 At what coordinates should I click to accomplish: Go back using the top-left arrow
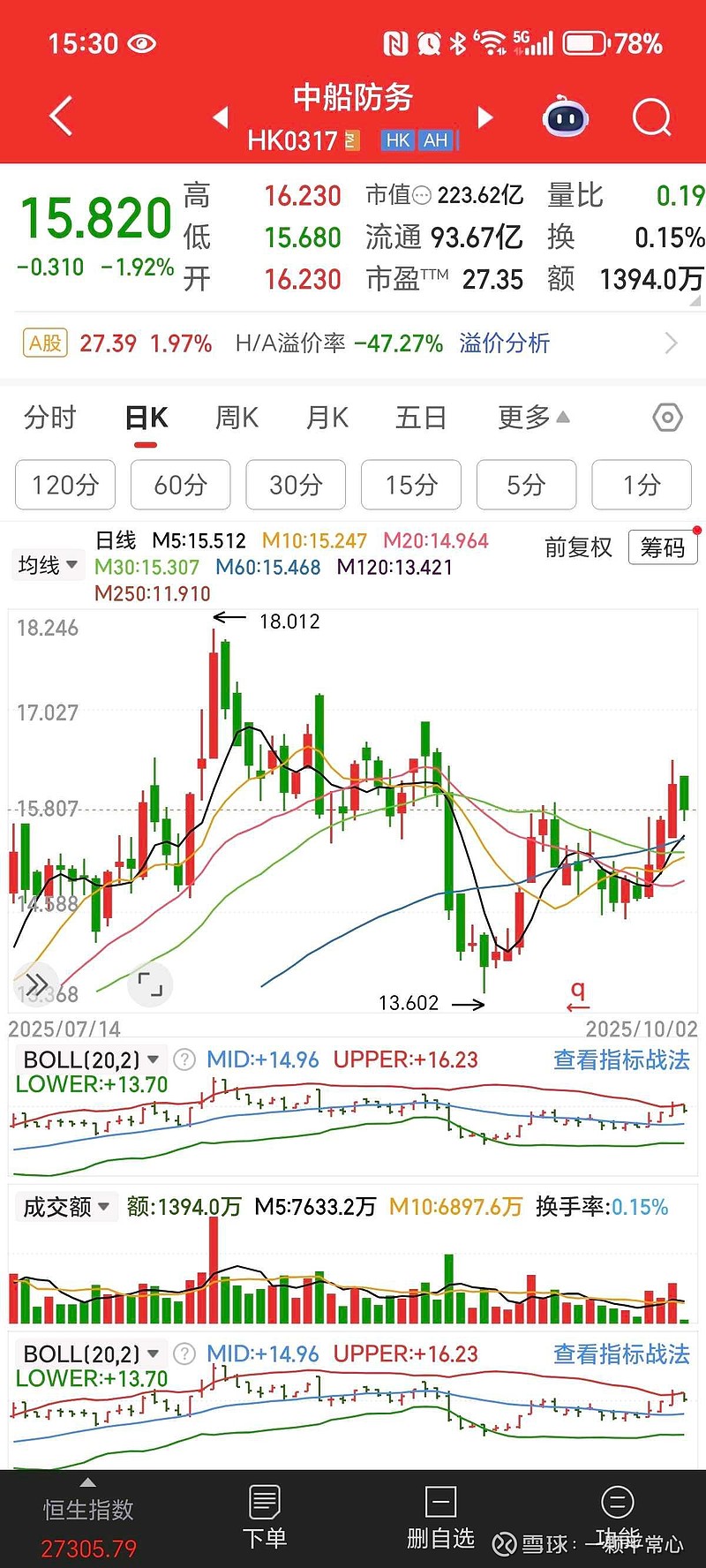(x=60, y=117)
